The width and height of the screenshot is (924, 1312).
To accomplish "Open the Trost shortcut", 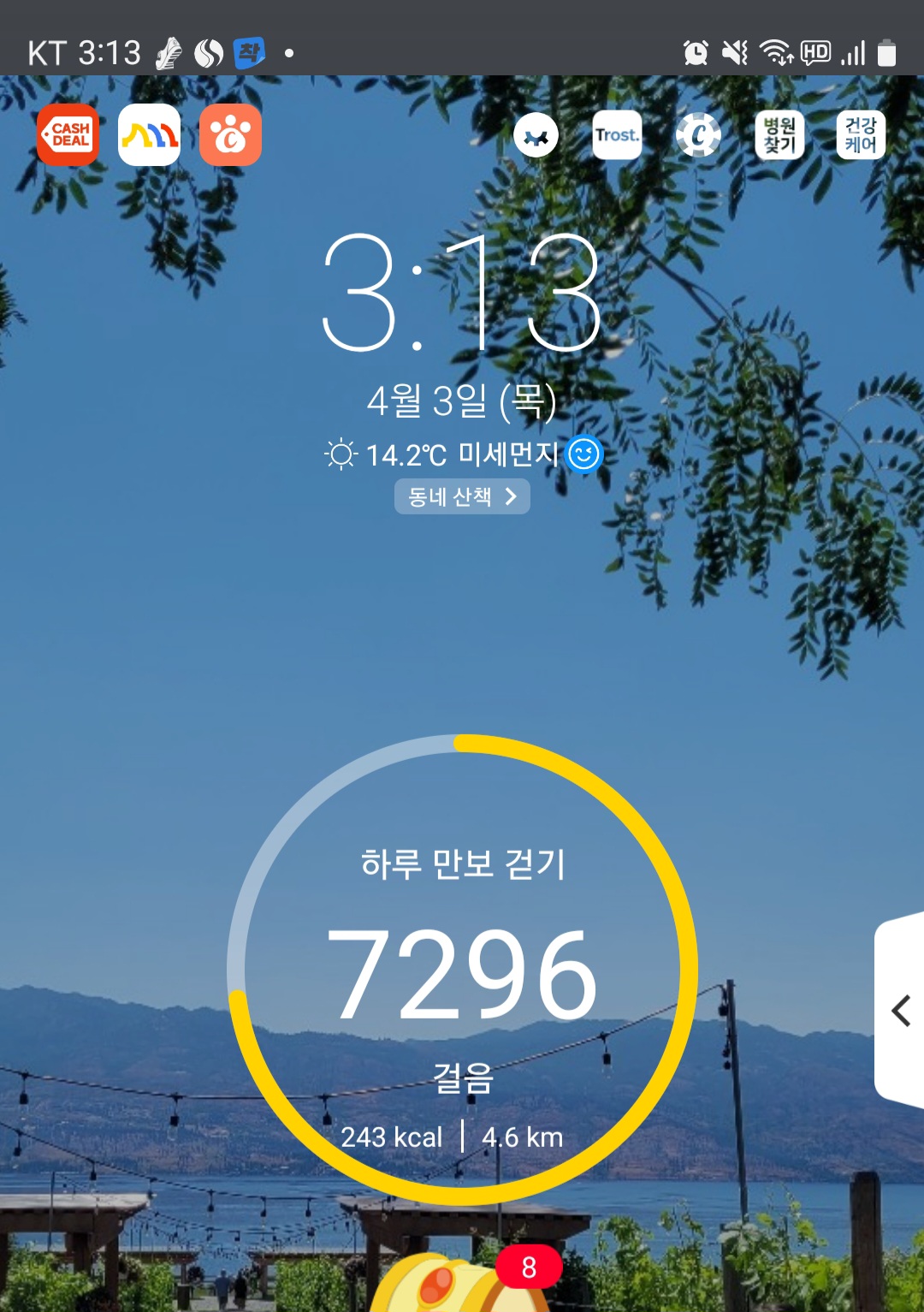I will [x=617, y=135].
